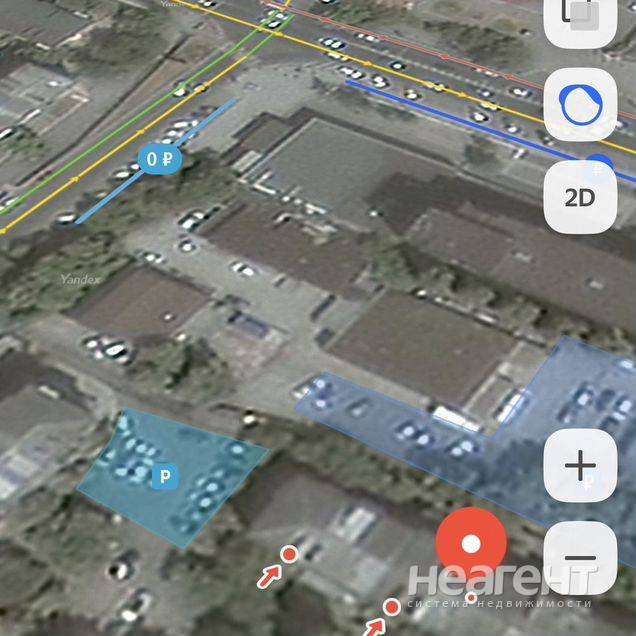Viewport: 636px width, 636px height.
Task: Tap the large red location pin
Action: pos(471,545)
